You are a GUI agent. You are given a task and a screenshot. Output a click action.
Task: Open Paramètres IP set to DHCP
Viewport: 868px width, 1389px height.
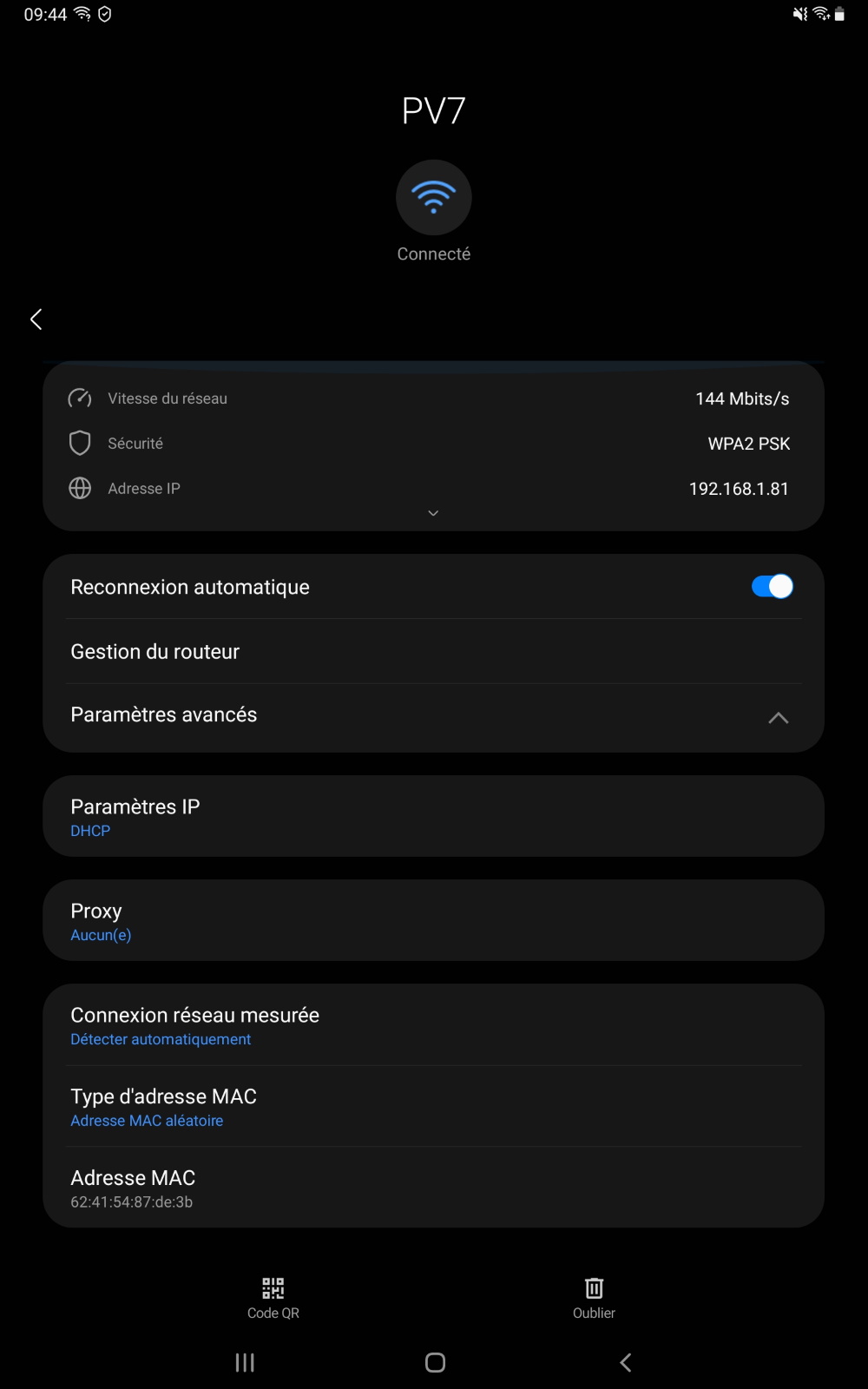point(433,816)
